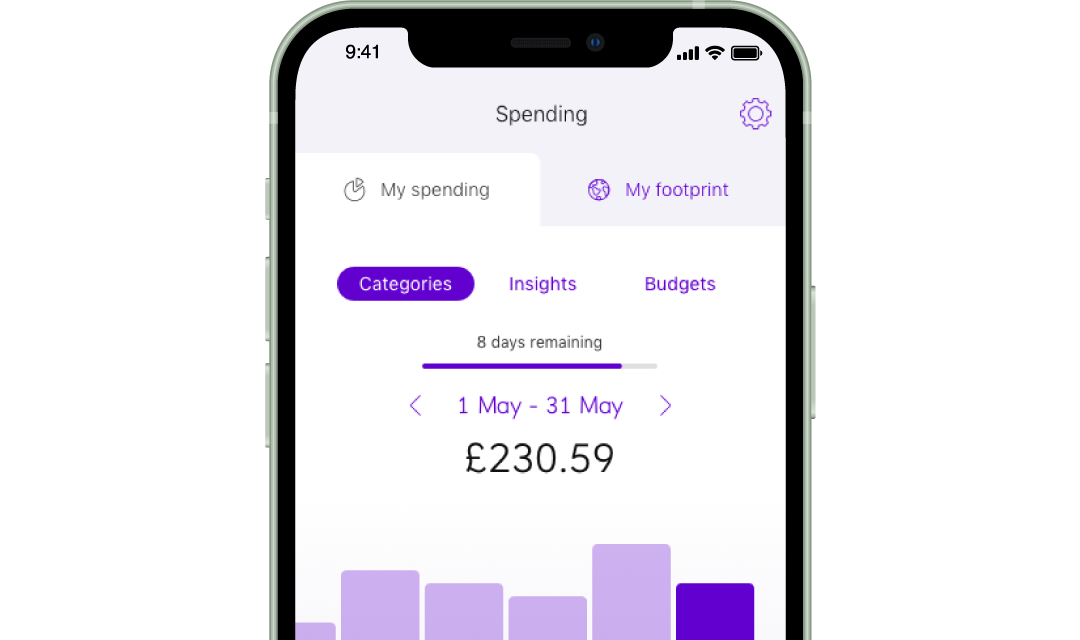Viewport: 1080px width, 640px height.
Task: Select the dark purple spending bar
Action: click(714, 611)
